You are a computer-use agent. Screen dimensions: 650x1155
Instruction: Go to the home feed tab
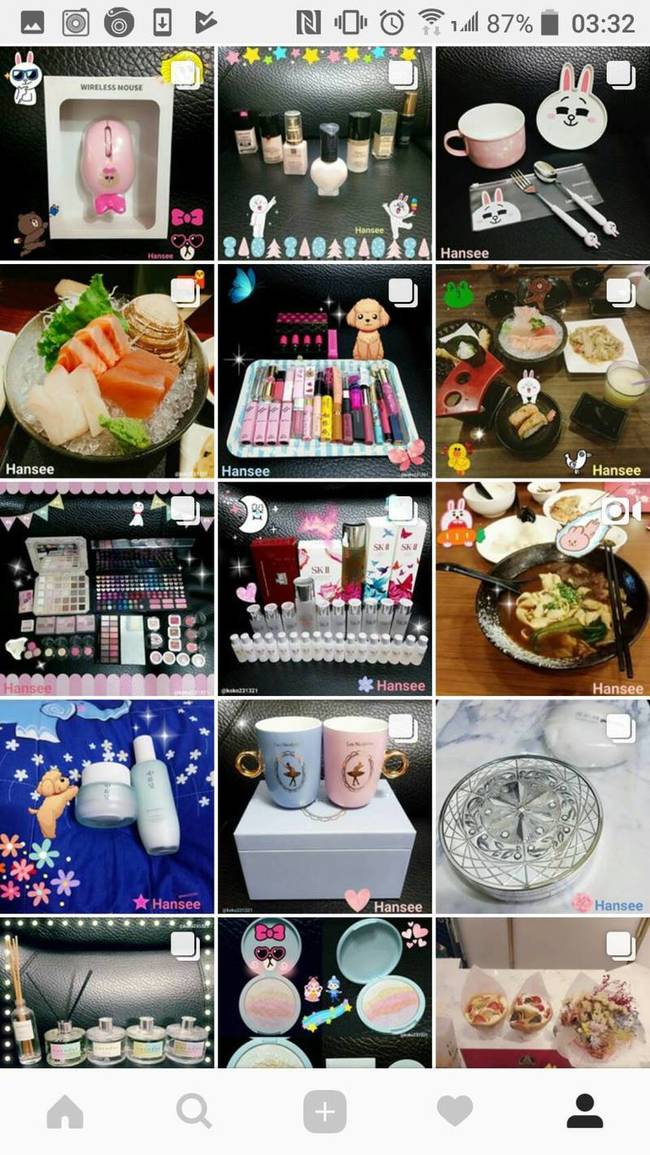[x=65, y=1112]
